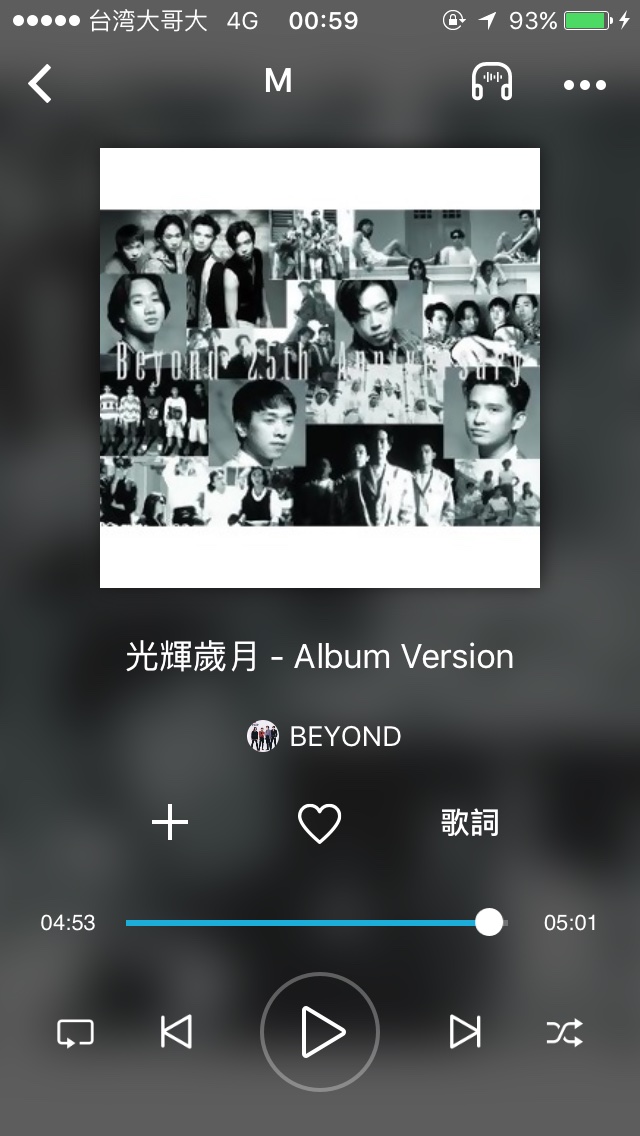Open the three-dot overflow menu

click(584, 85)
